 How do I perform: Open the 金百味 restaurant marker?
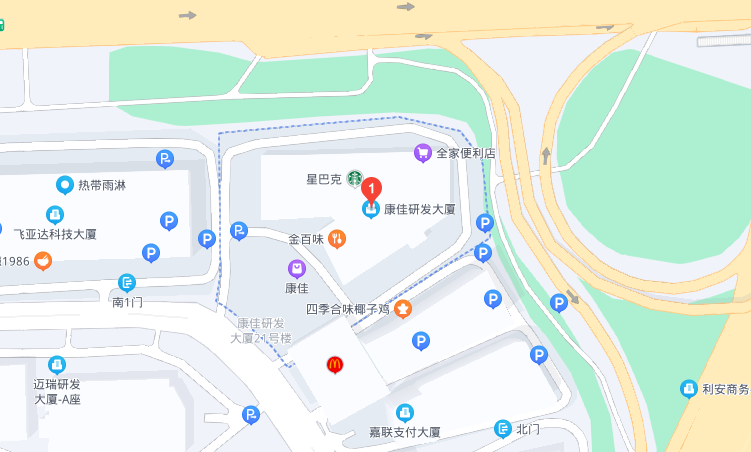pyautogui.click(x=337, y=239)
